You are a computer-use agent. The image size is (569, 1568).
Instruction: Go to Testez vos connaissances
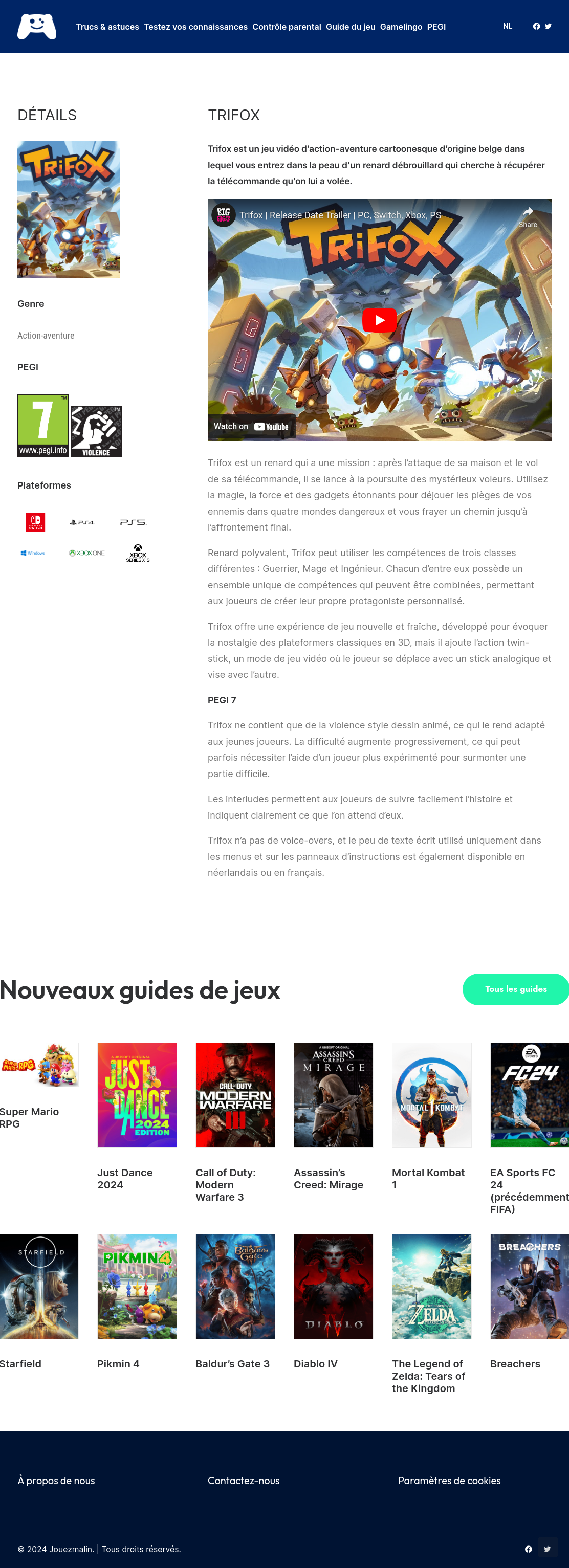195,27
